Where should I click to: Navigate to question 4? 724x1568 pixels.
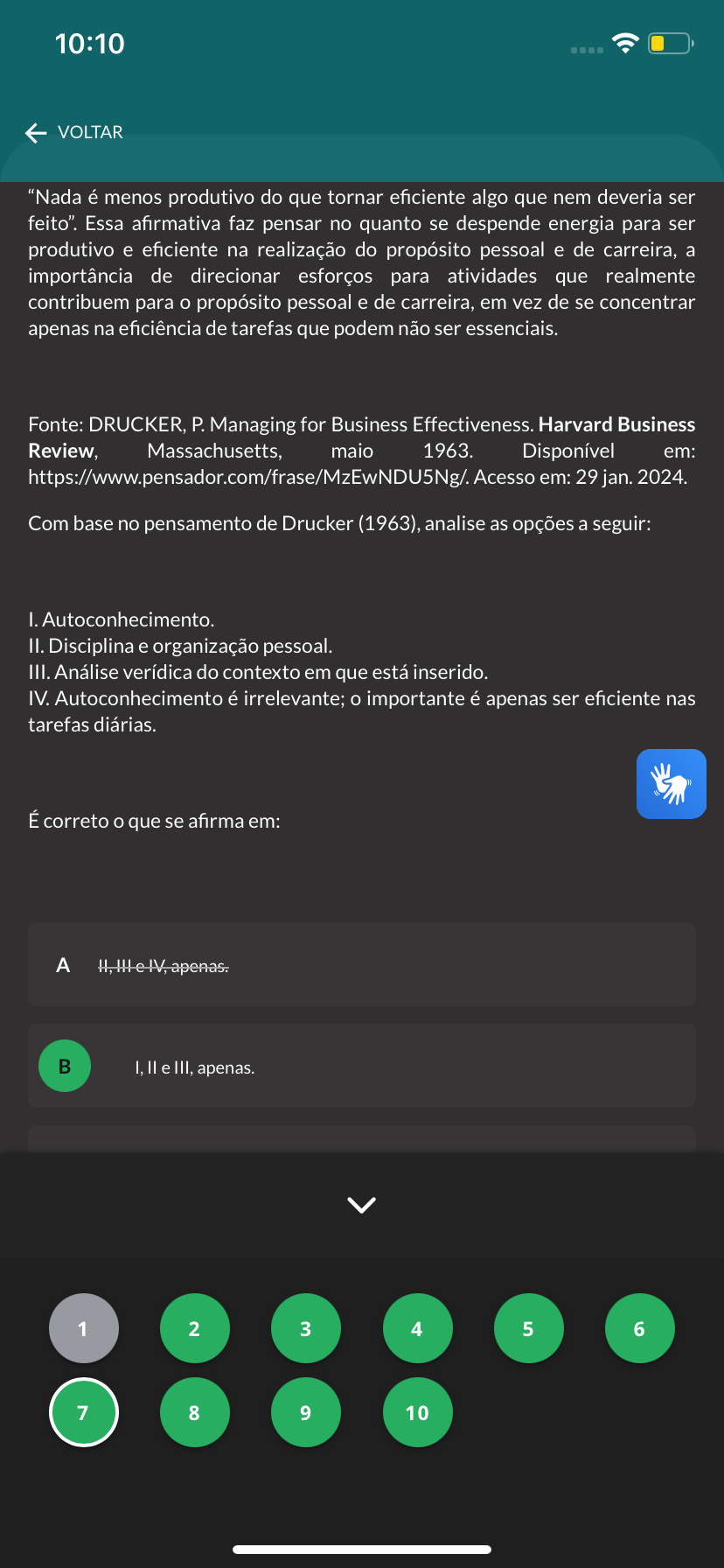(417, 1328)
